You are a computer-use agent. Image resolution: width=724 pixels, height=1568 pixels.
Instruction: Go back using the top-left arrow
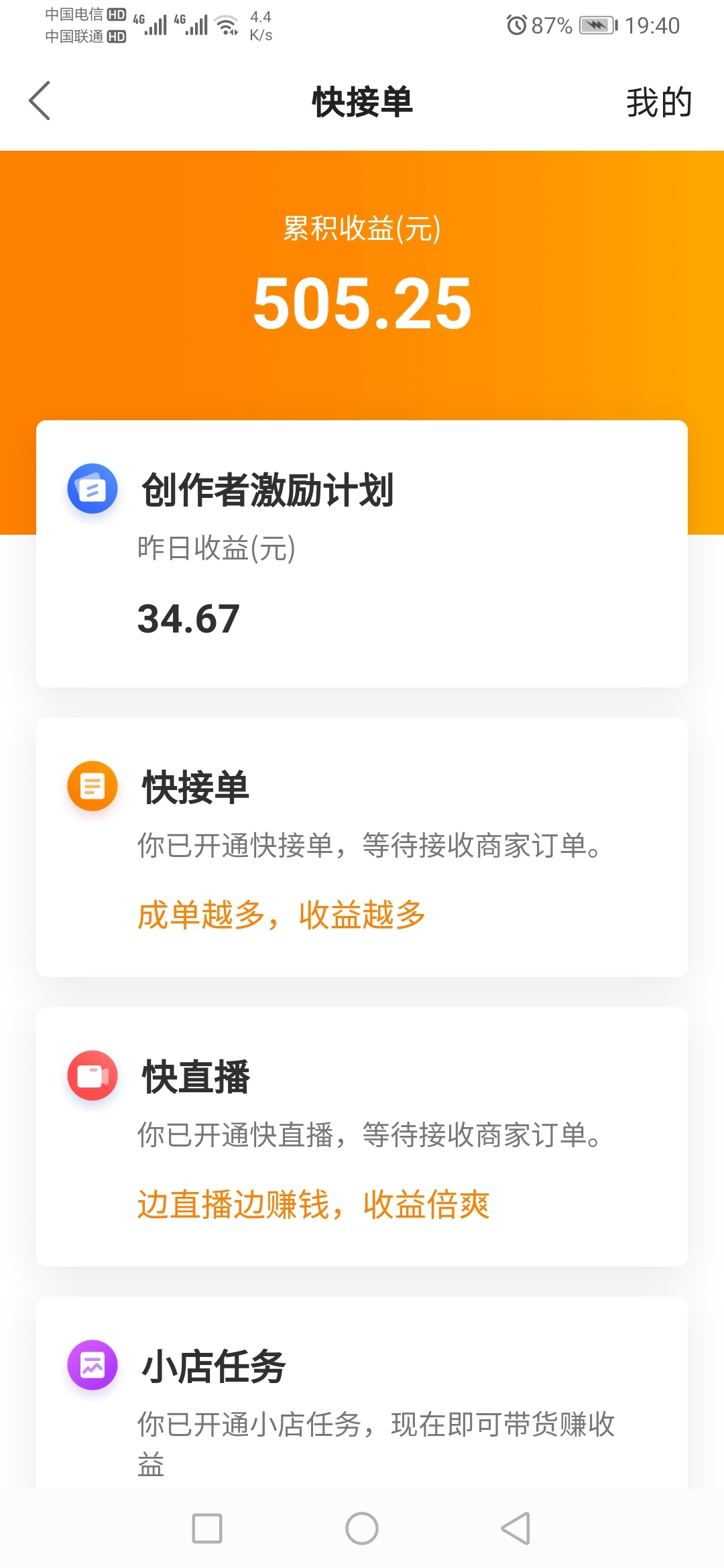coord(40,101)
